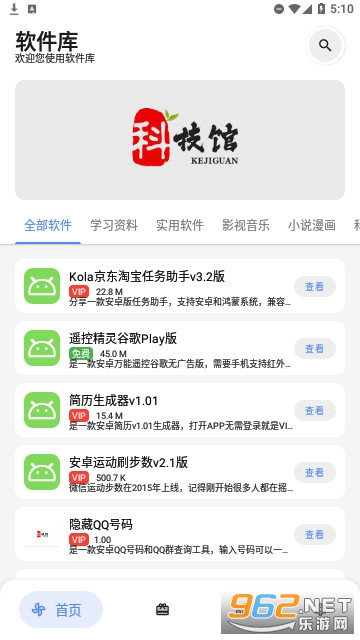Tap 查看 for 安卓运动刷步数v2.1版
The width and height of the screenshot is (360, 640).
(315, 473)
